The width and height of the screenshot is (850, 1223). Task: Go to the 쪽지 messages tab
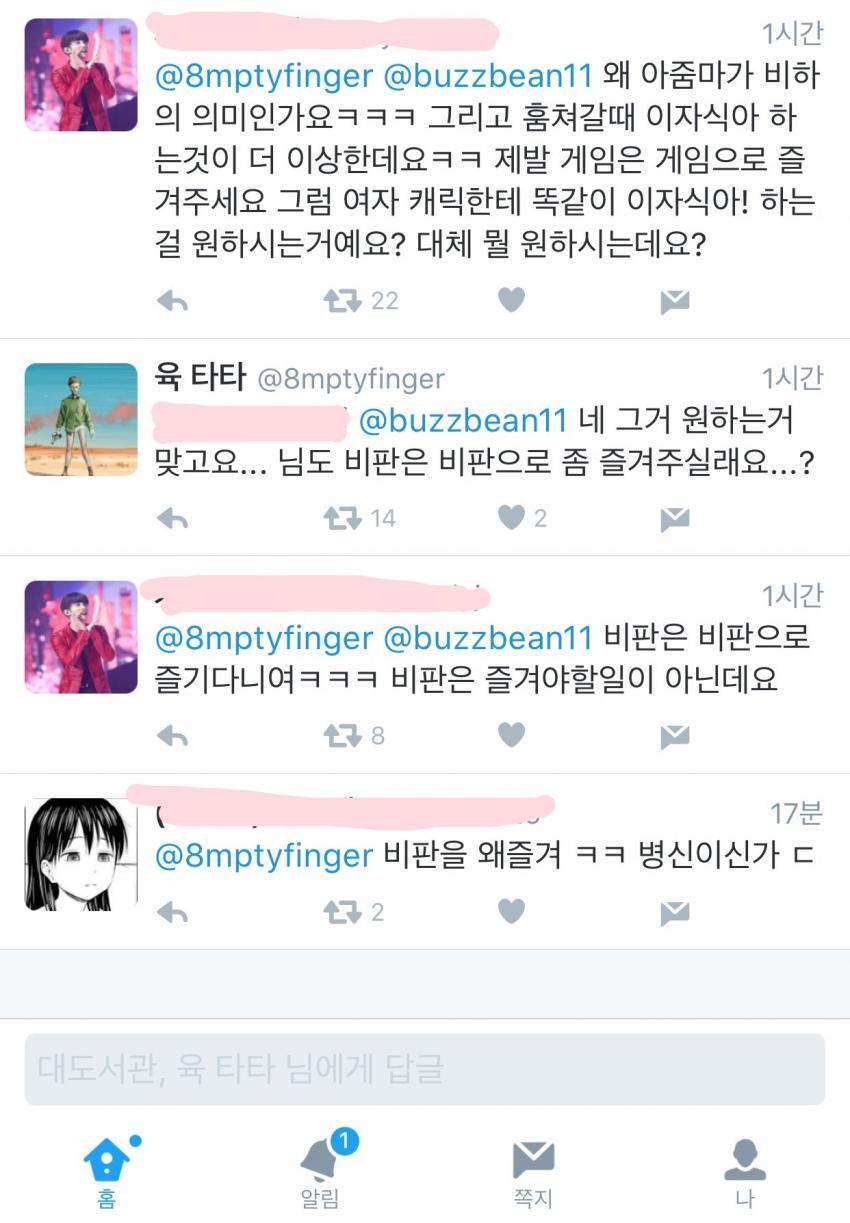533,1172
